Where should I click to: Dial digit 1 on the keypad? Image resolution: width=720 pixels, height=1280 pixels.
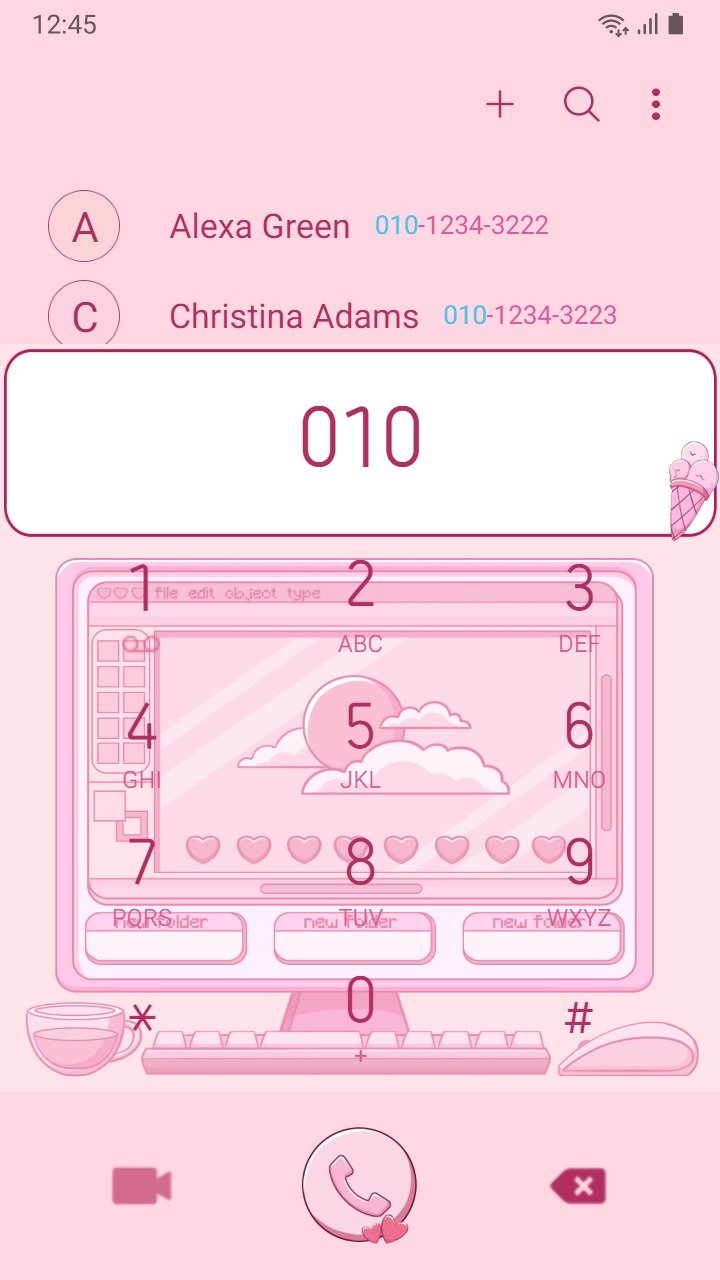[x=141, y=602]
